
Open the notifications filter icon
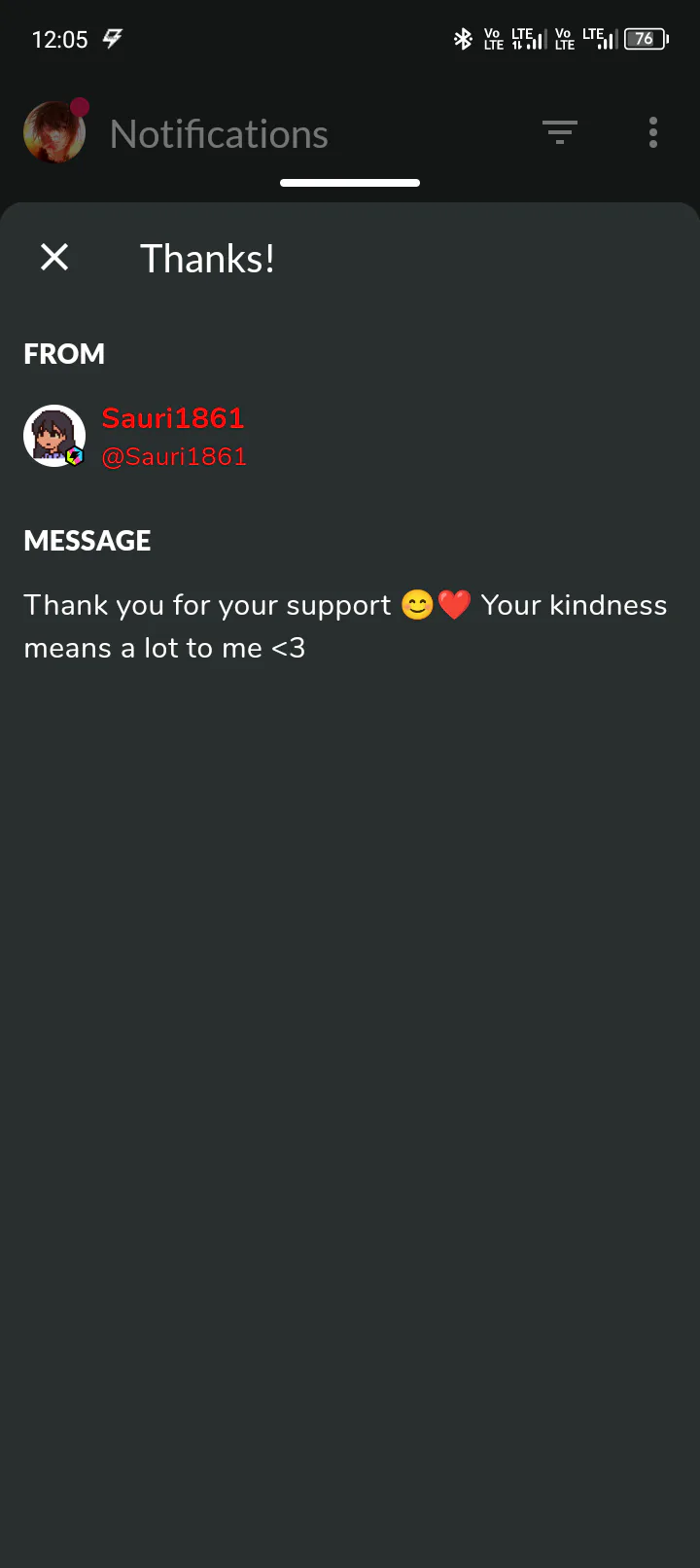560,132
